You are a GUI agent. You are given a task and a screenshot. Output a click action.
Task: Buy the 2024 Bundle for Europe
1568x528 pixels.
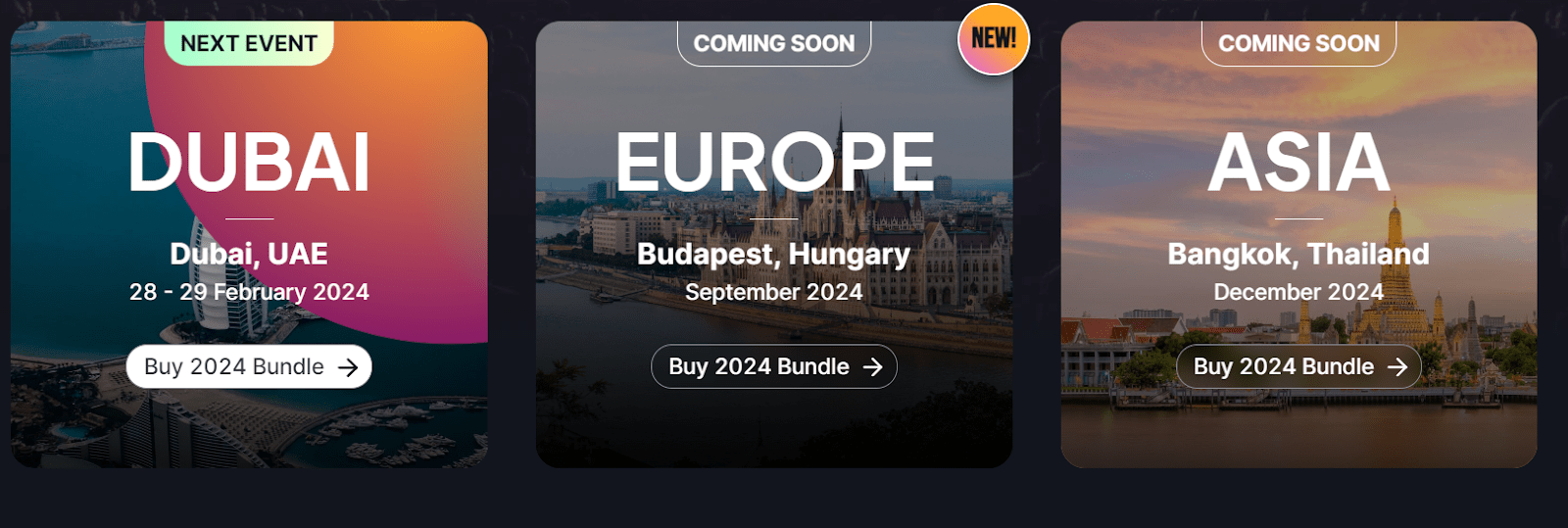(773, 366)
